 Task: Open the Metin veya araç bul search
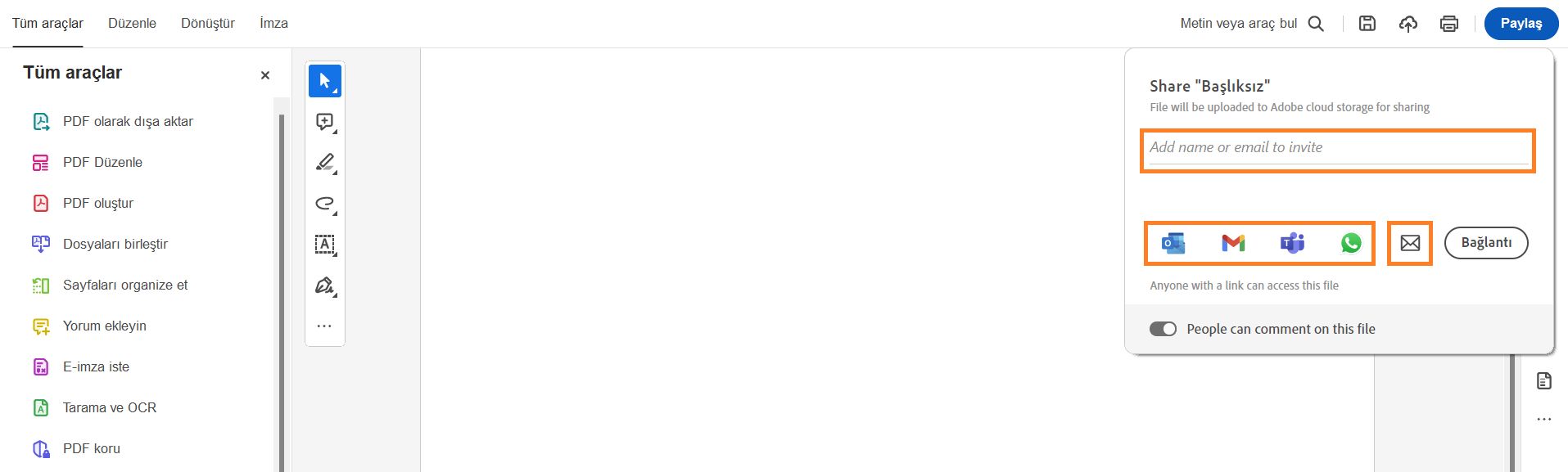tap(1251, 24)
